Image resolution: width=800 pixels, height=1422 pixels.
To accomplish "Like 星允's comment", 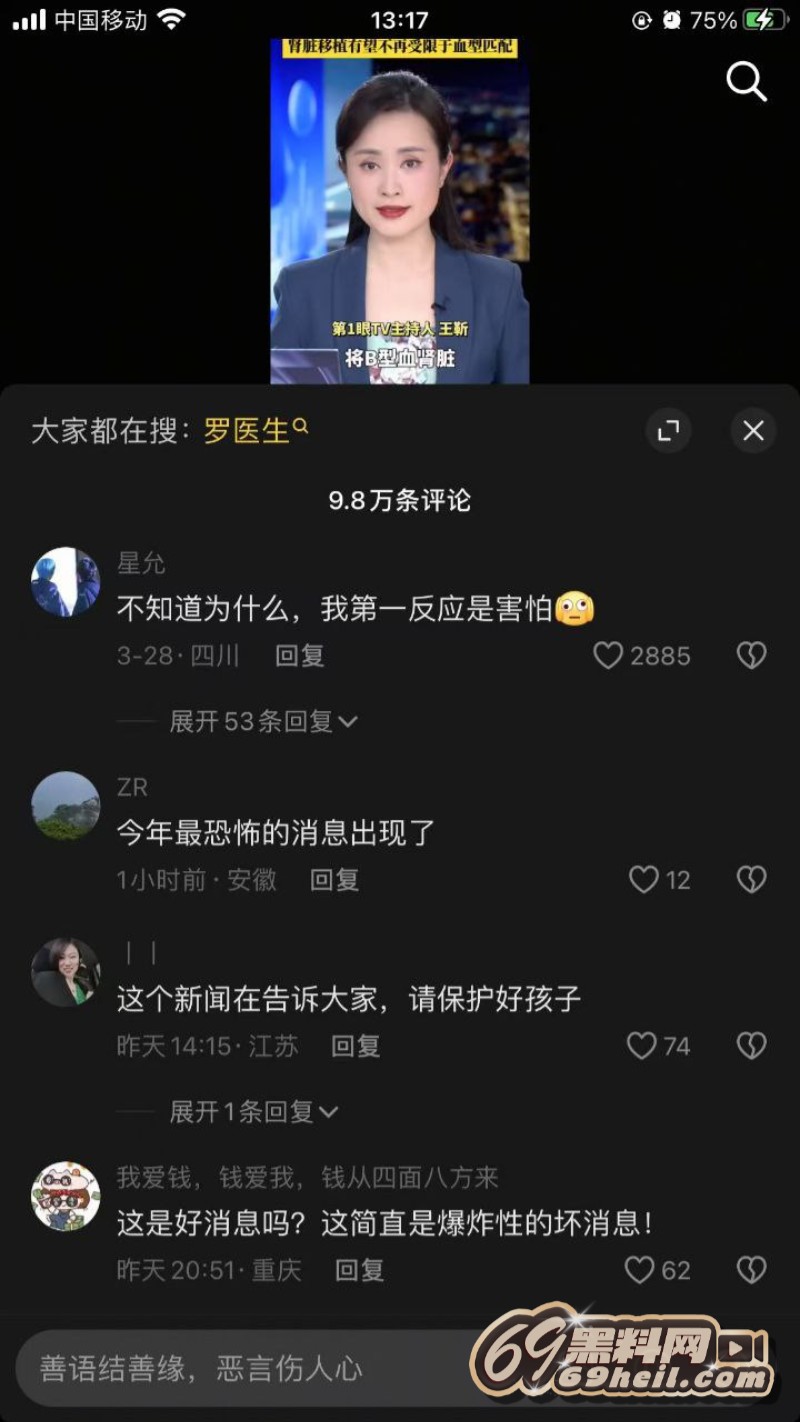I will tap(608, 656).
